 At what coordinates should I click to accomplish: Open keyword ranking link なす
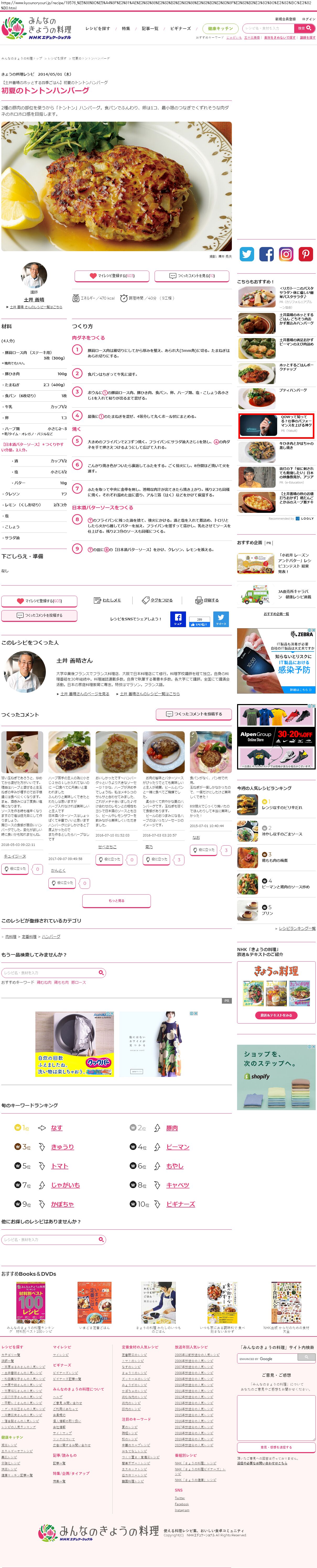(57, 1111)
